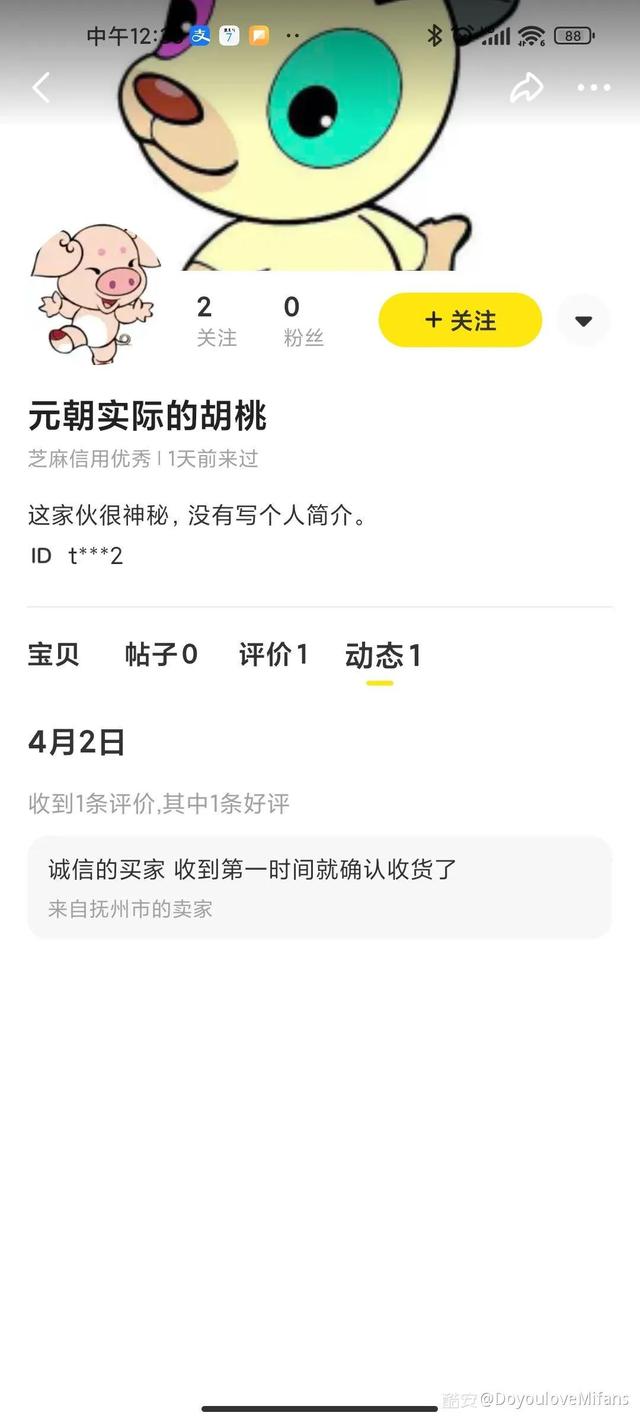The width and height of the screenshot is (640, 1422).
Task: Expand the dropdown arrow beside 关注
Action: point(584,321)
